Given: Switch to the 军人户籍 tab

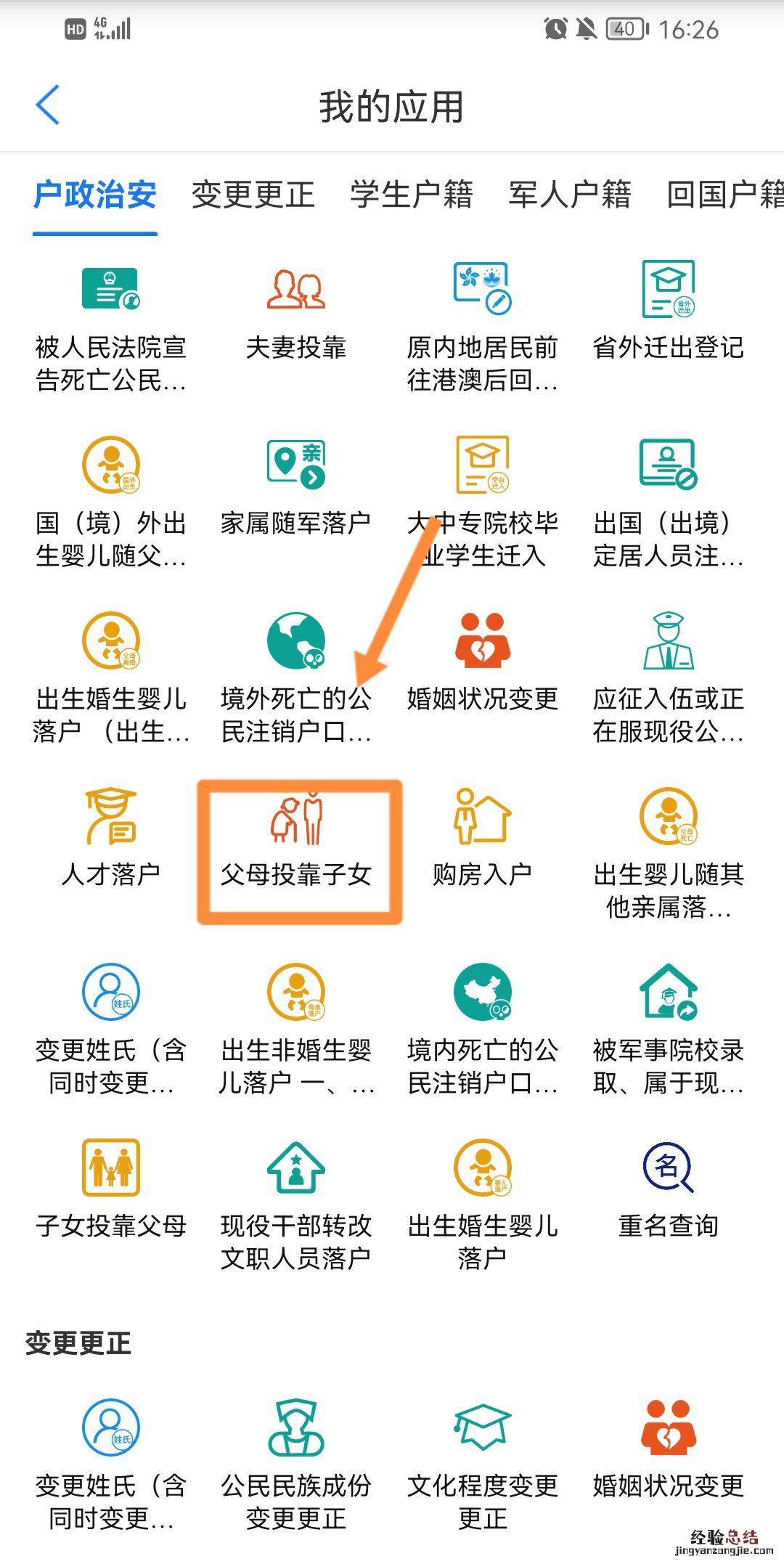Looking at the screenshot, I should tap(569, 195).
